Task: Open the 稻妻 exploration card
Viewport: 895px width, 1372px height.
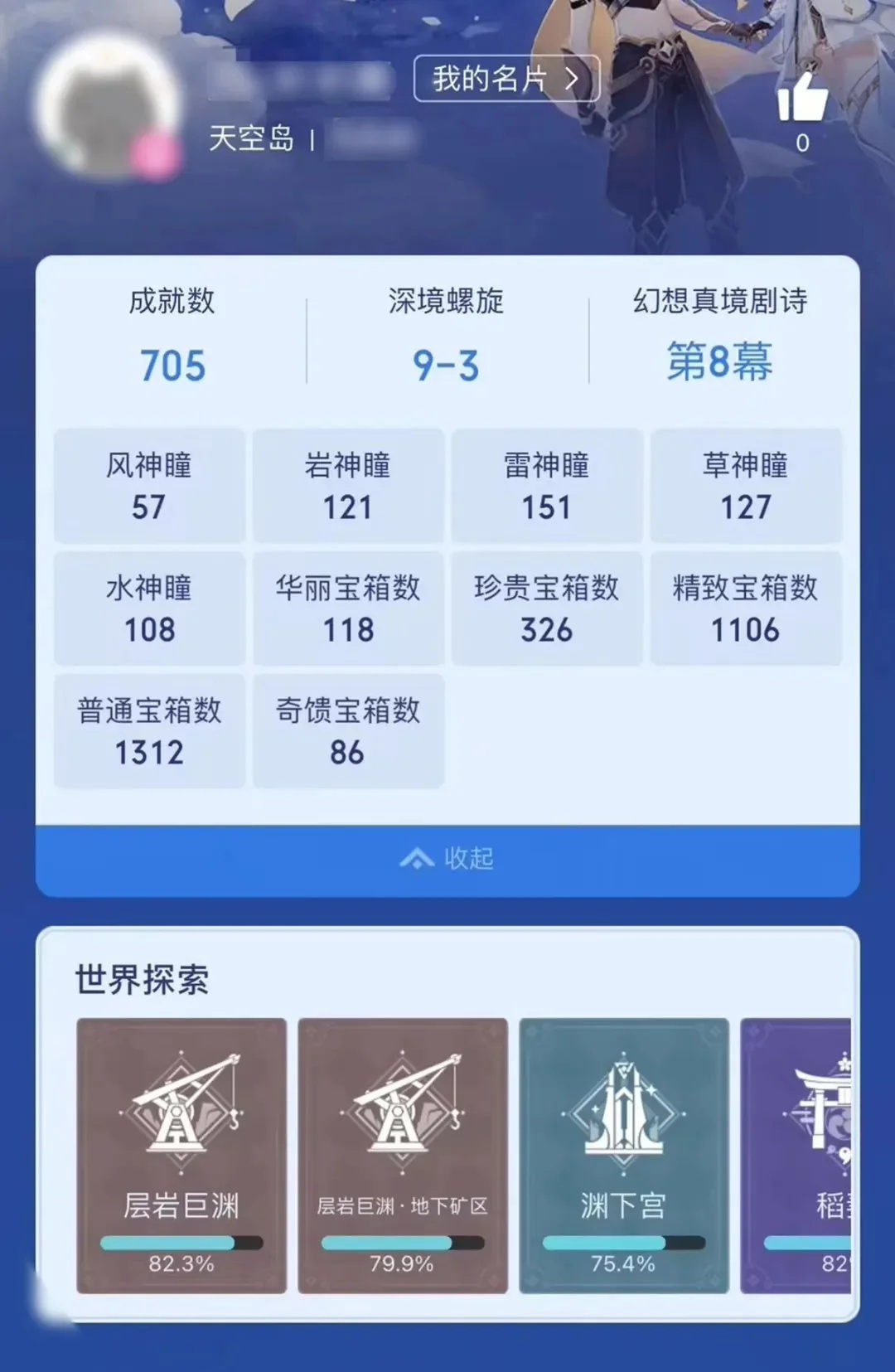Action: [x=798, y=1155]
